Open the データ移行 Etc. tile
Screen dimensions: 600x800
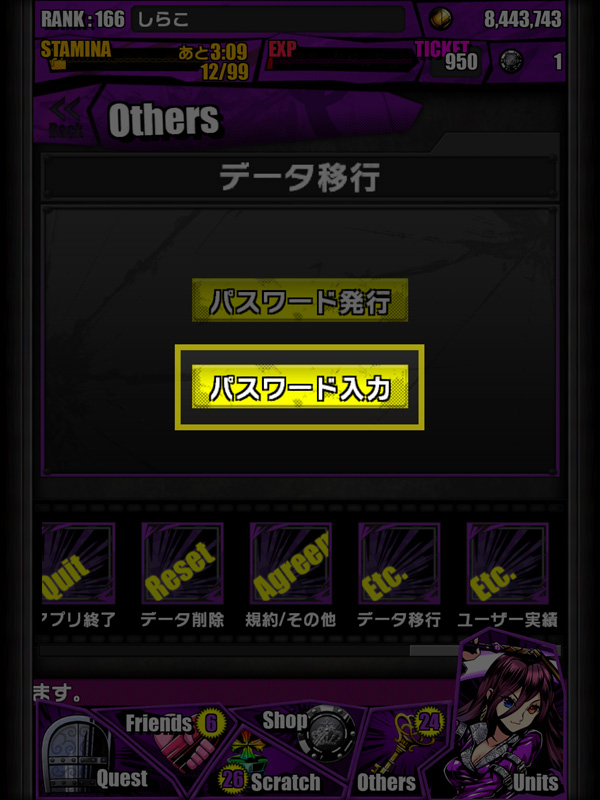click(x=399, y=568)
